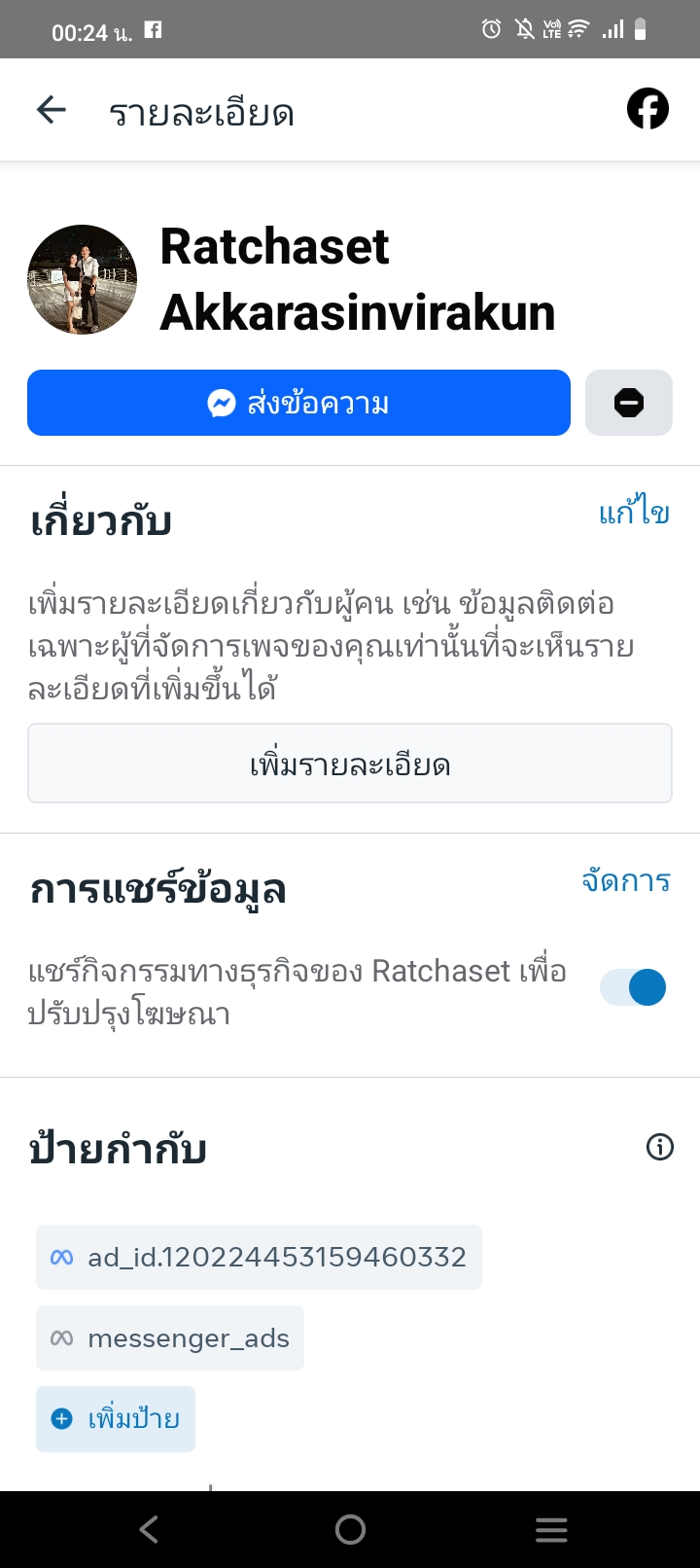Tap the system home button
This screenshot has width=700, height=1568.
350,1530
